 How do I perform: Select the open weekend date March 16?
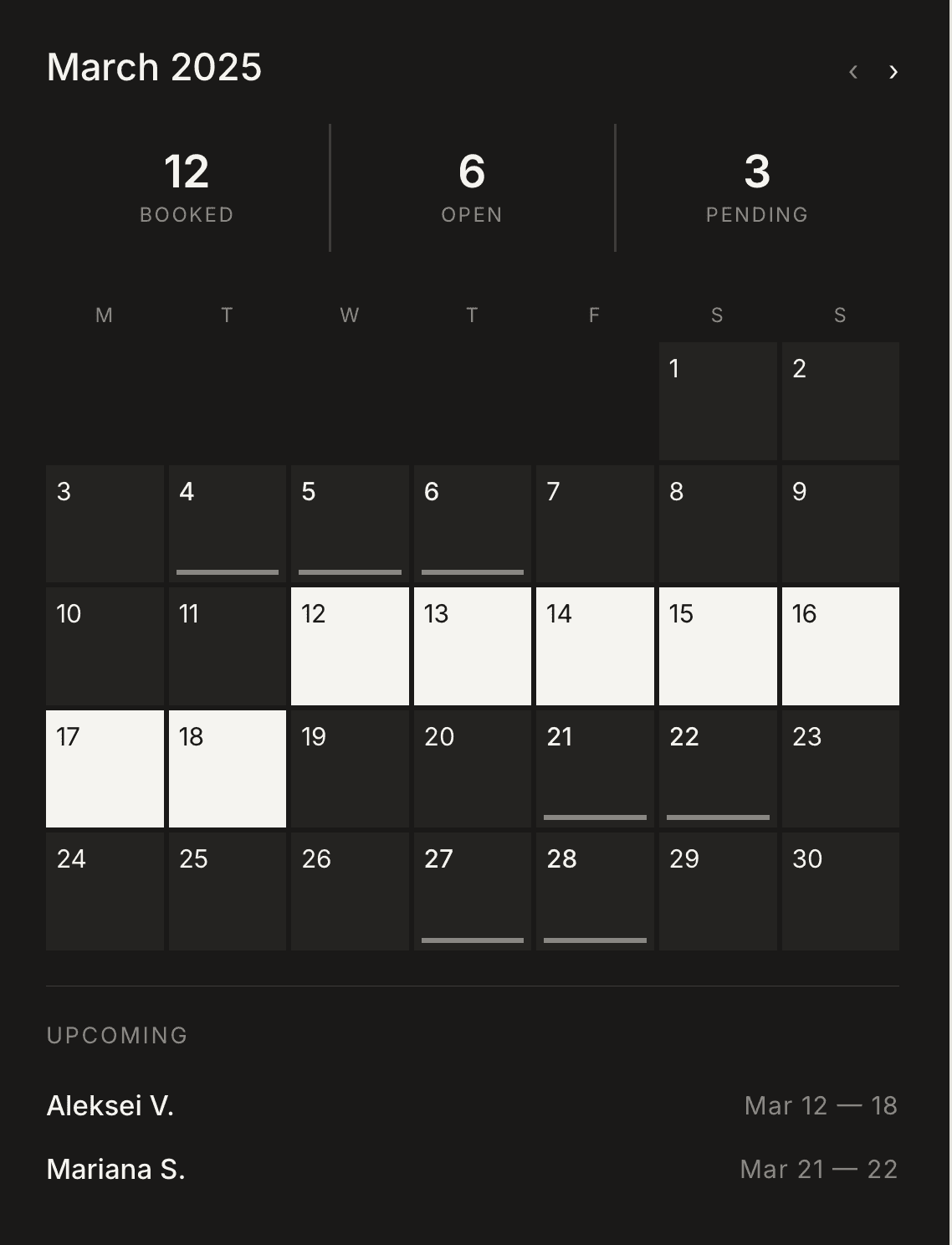pyautogui.click(x=840, y=645)
